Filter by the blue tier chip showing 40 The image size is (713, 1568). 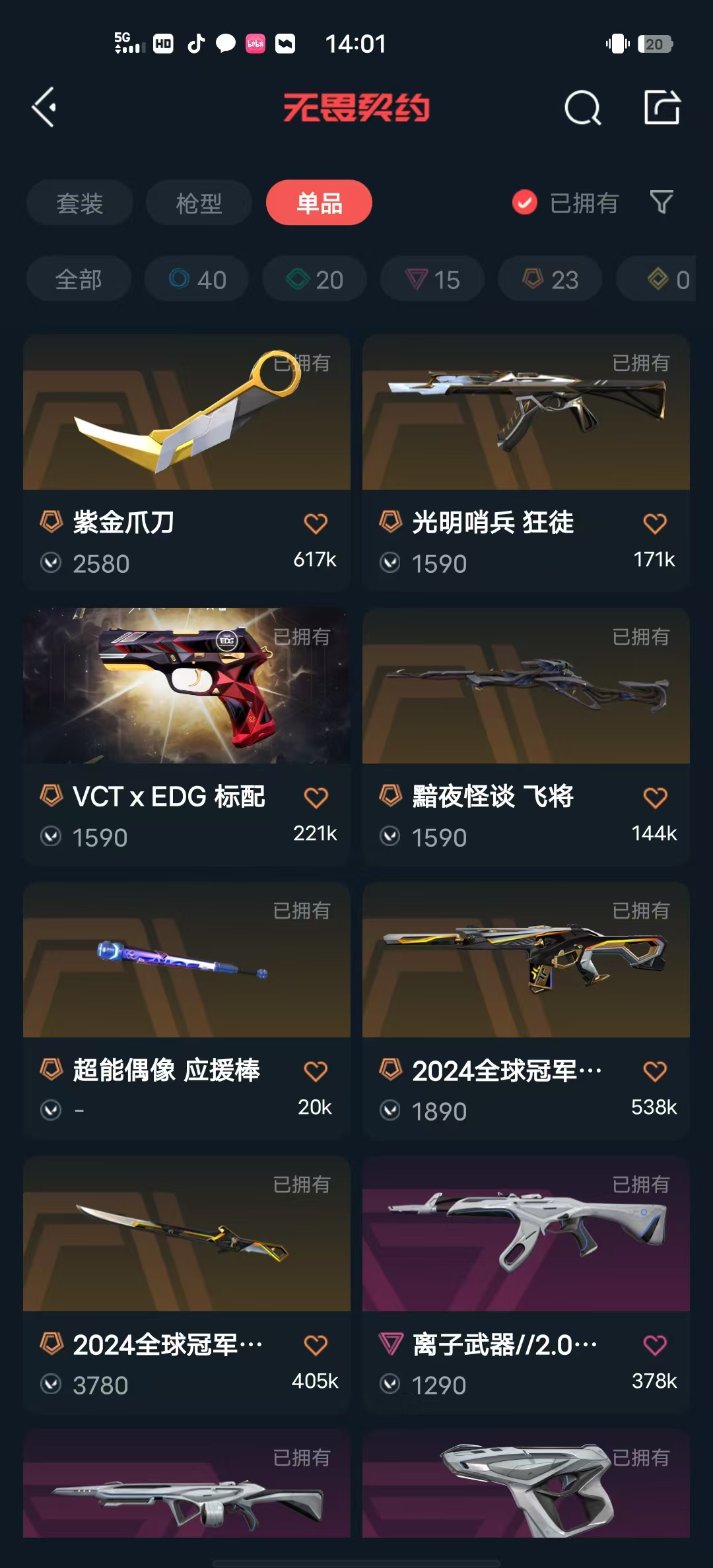tap(197, 279)
